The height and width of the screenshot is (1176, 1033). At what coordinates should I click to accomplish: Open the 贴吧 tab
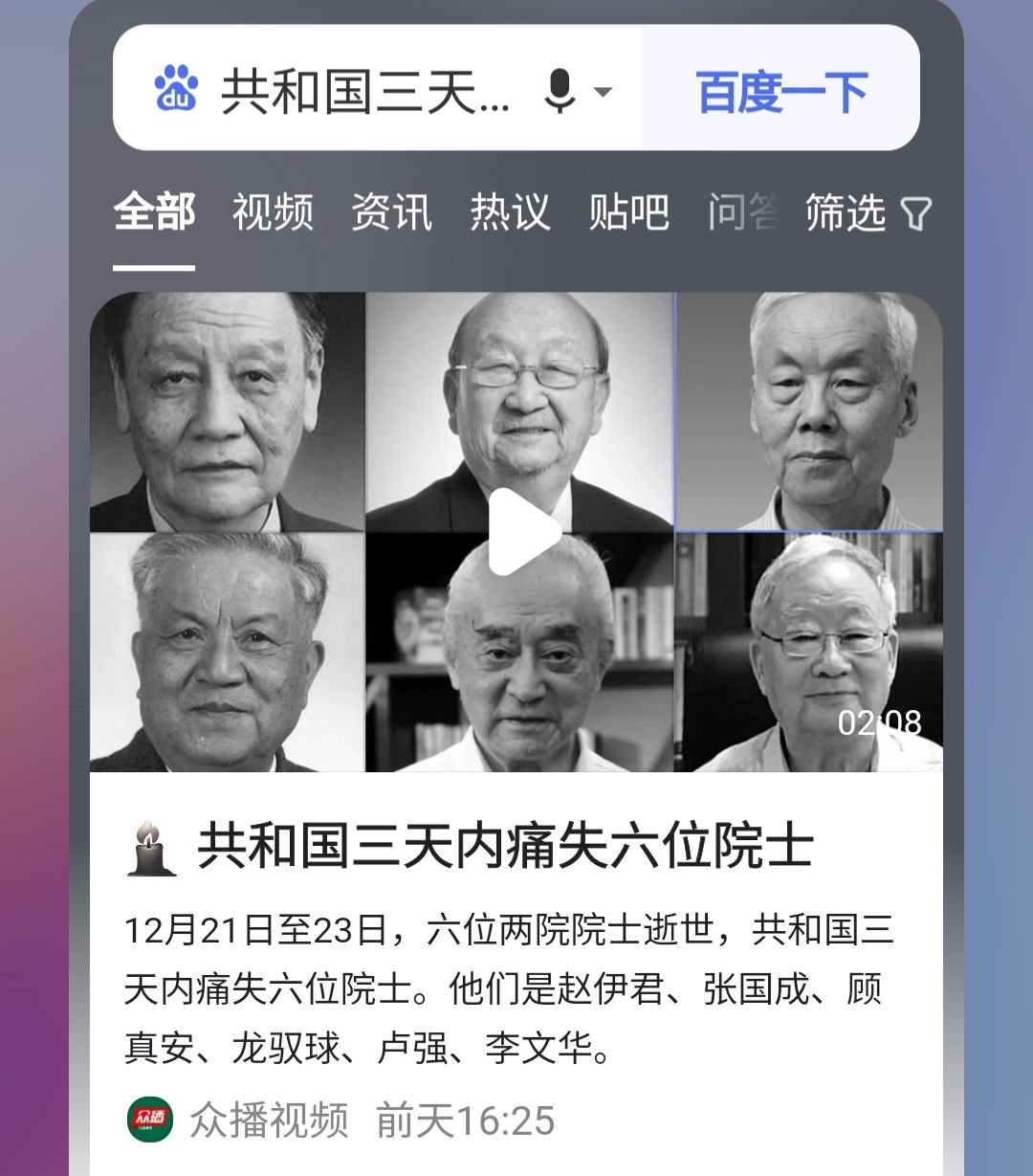[x=628, y=212]
